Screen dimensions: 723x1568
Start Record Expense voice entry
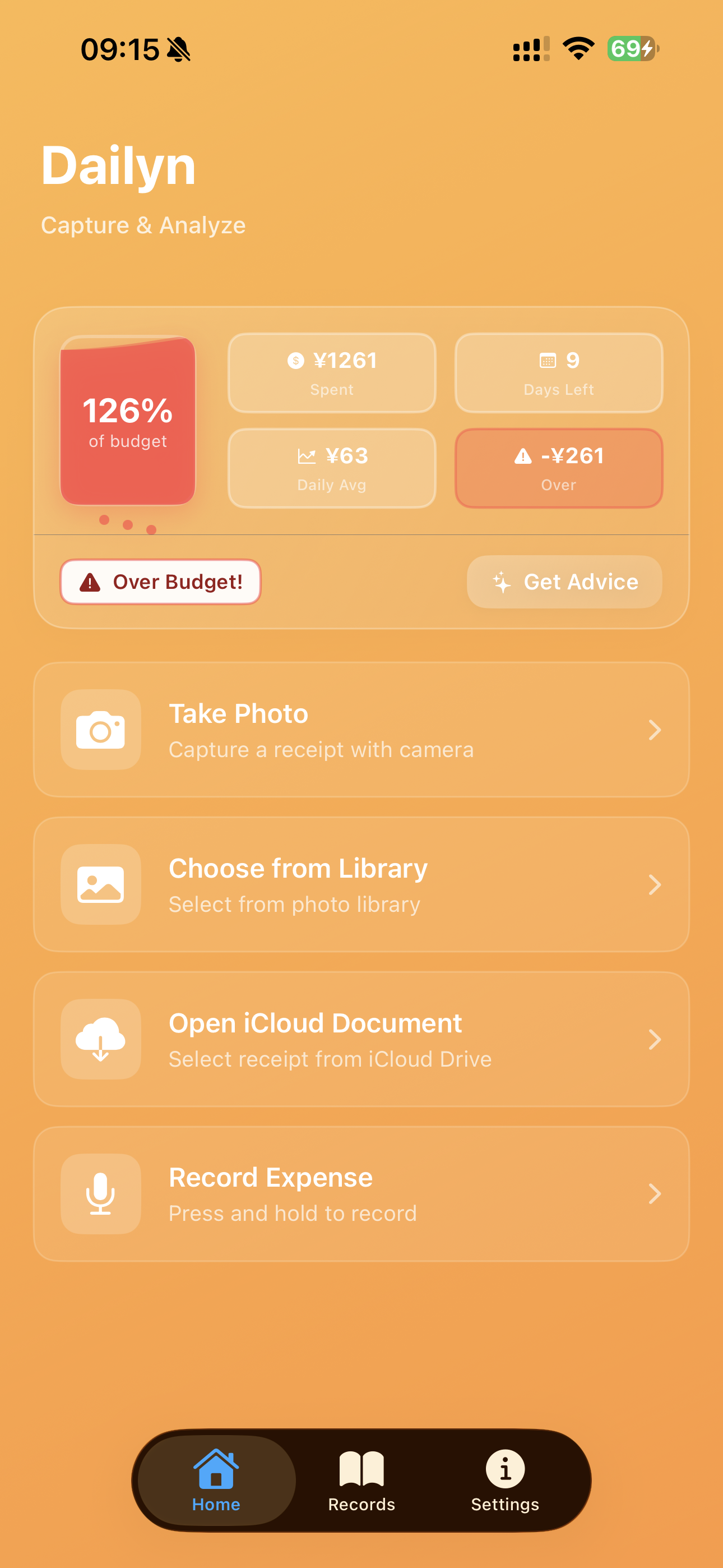click(361, 1193)
